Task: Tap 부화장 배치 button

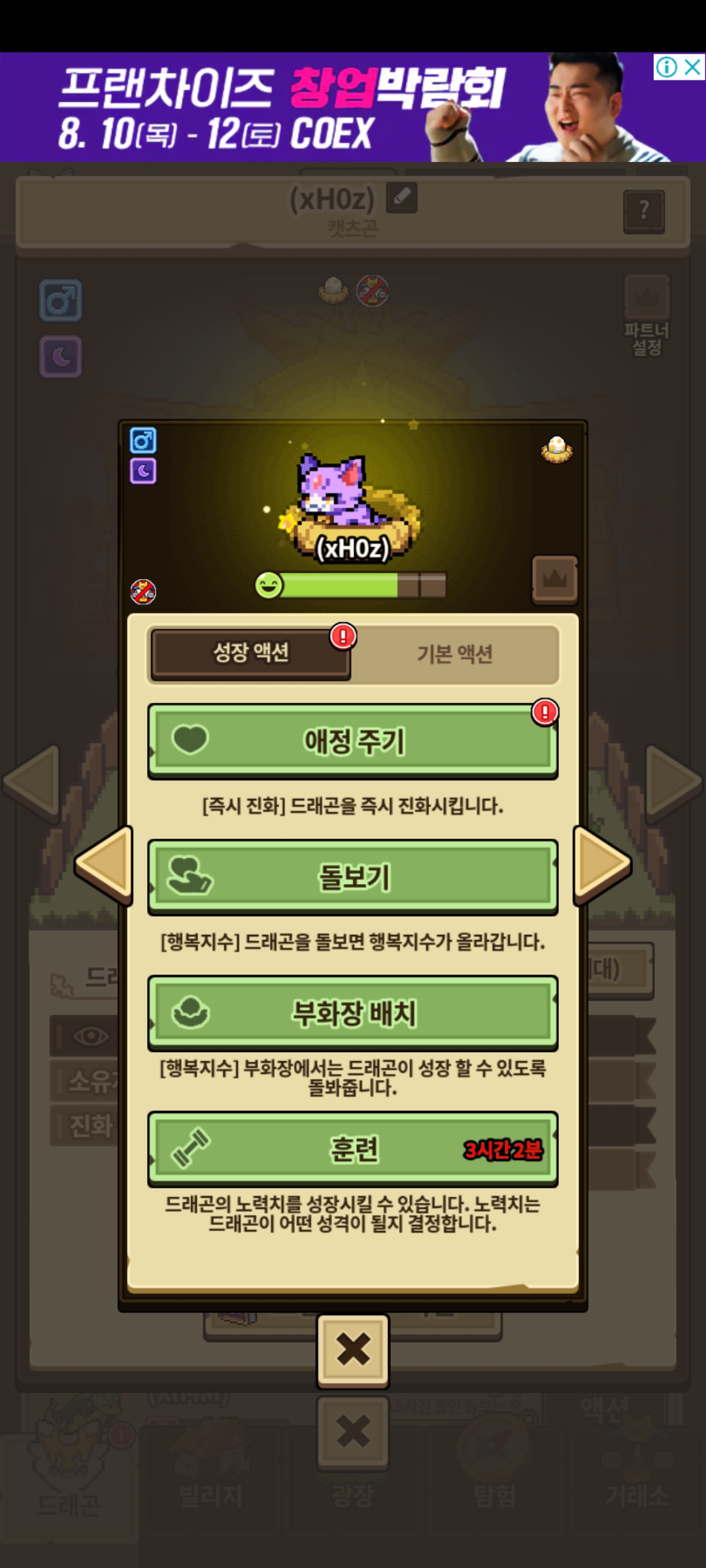Action: (x=353, y=1013)
